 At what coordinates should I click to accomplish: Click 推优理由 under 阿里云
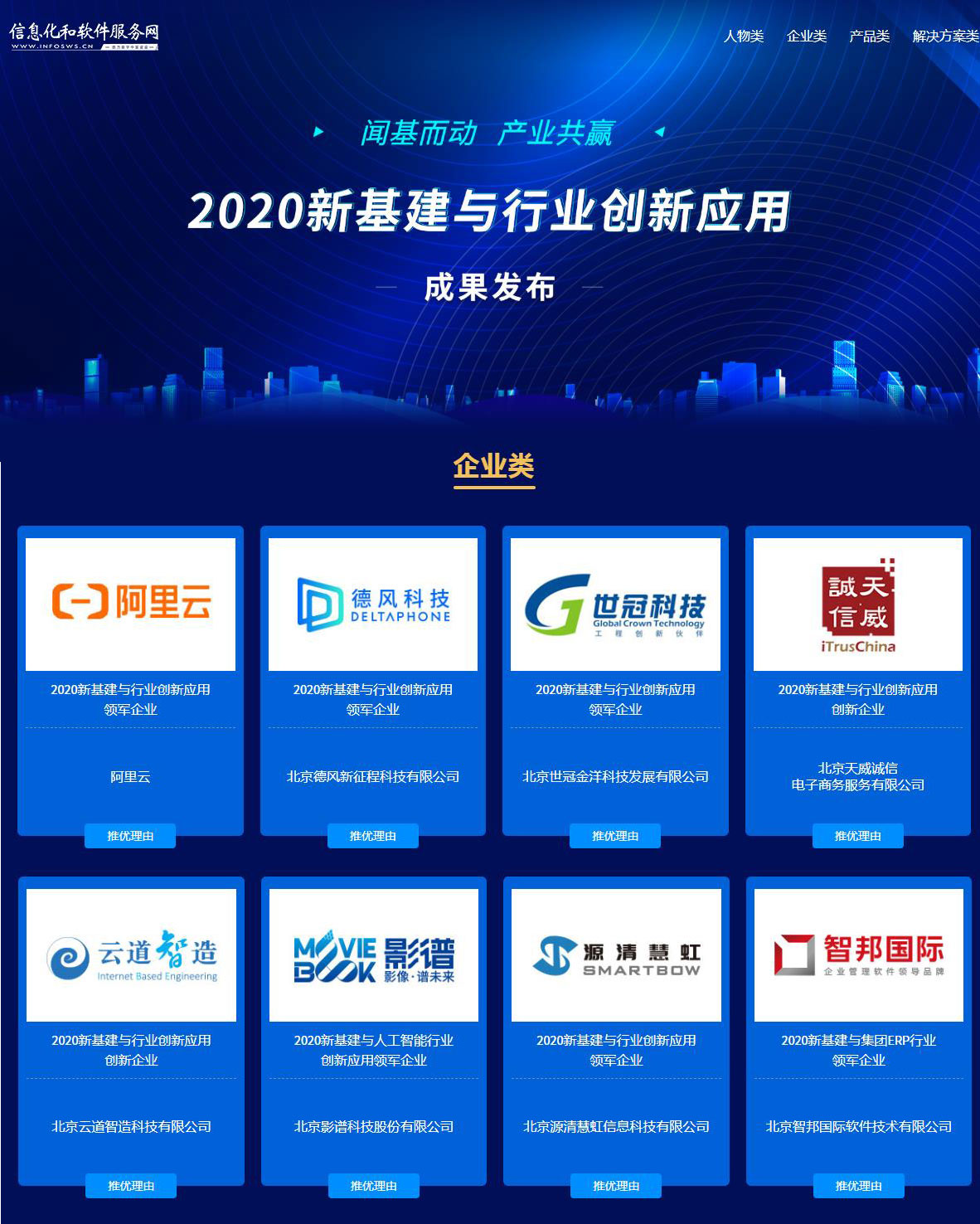point(130,836)
